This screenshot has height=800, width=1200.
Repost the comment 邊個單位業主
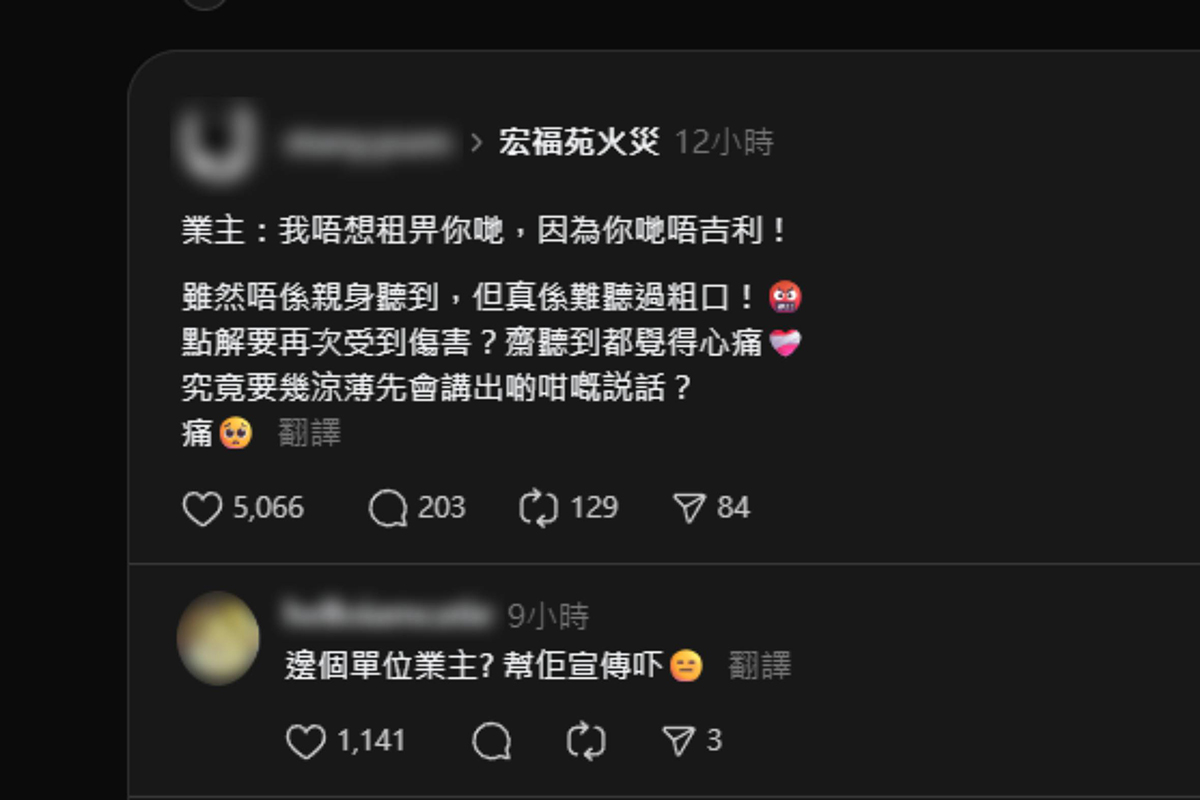coord(586,741)
